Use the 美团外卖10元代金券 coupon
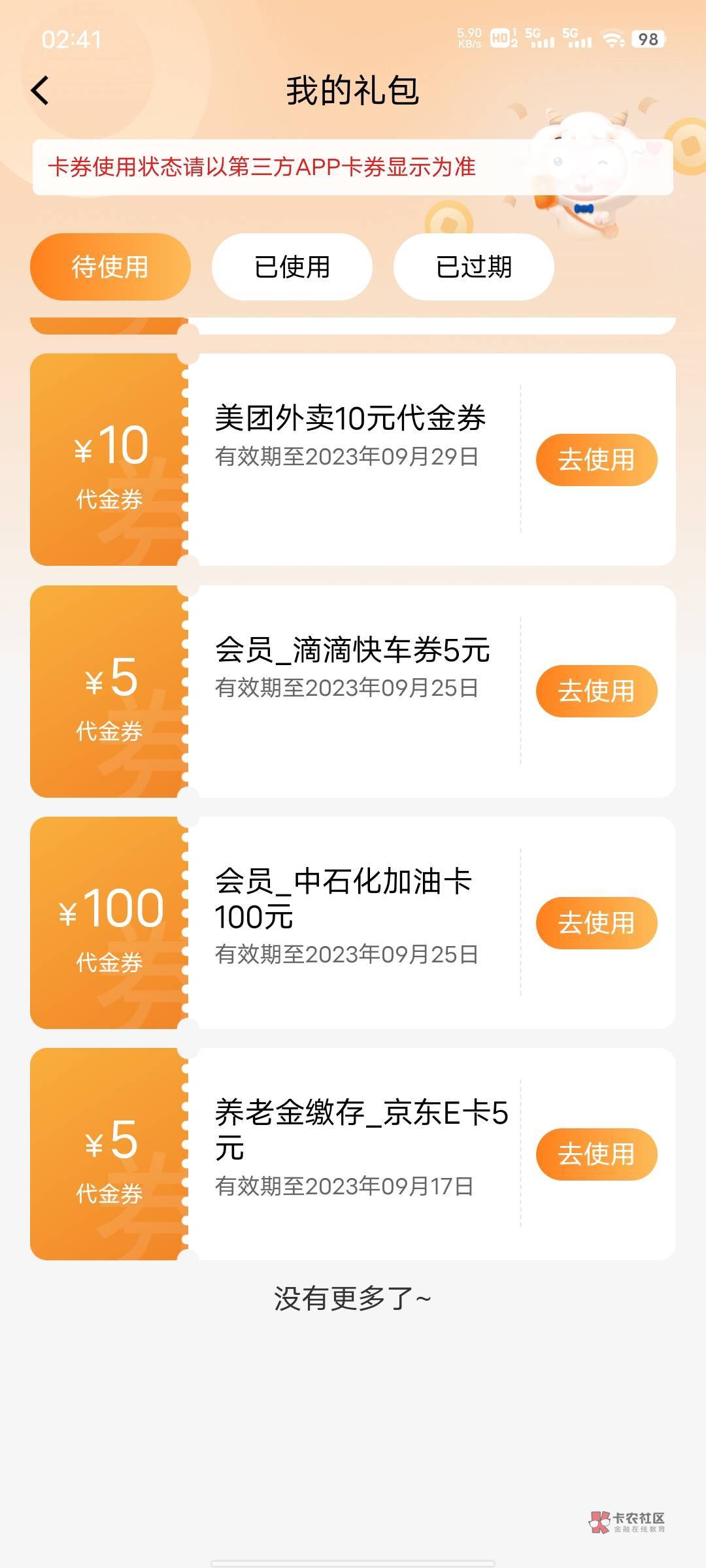The image size is (706, 1568). [x=596, y=460]
